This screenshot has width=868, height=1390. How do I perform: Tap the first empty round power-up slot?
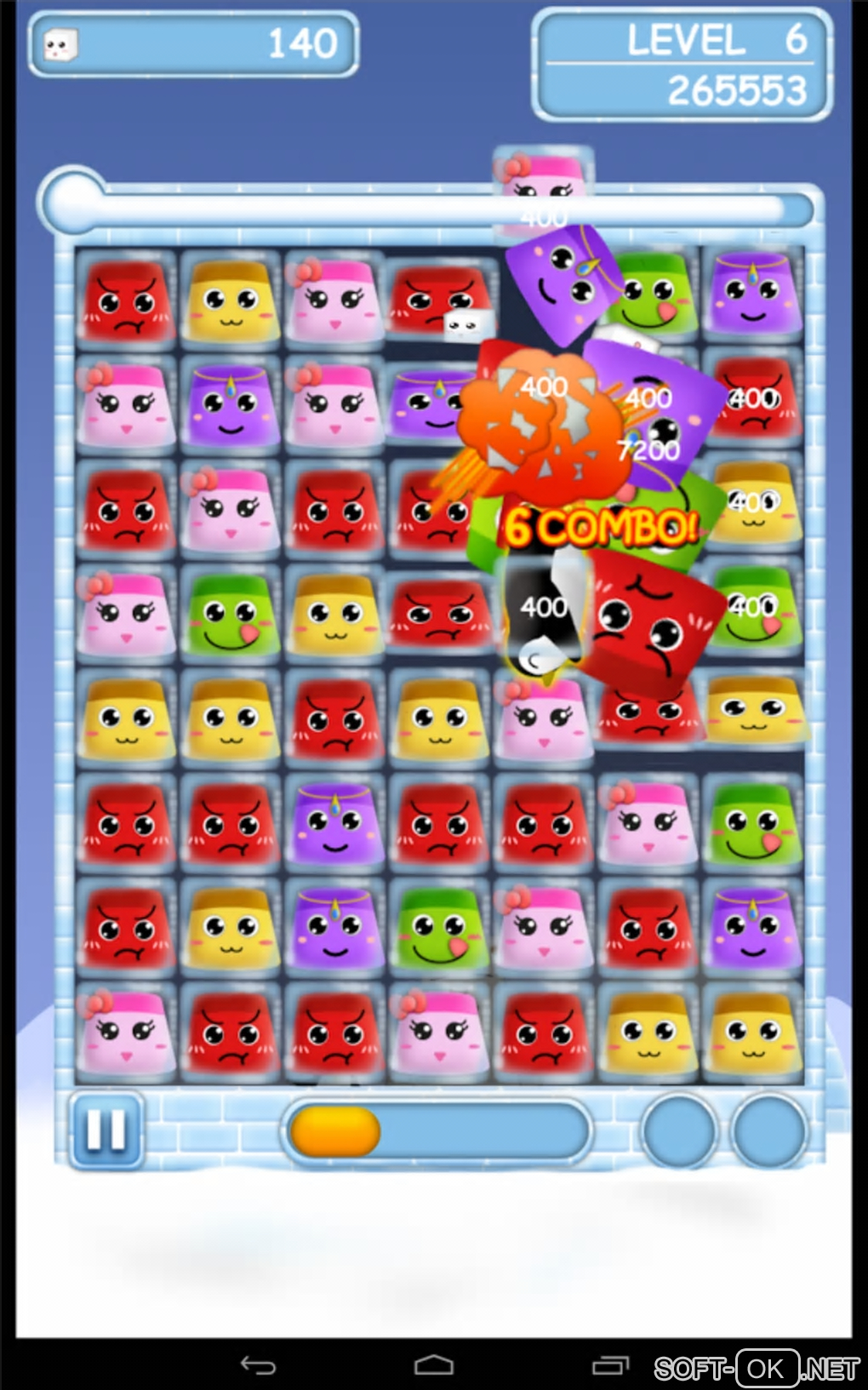678,1132
